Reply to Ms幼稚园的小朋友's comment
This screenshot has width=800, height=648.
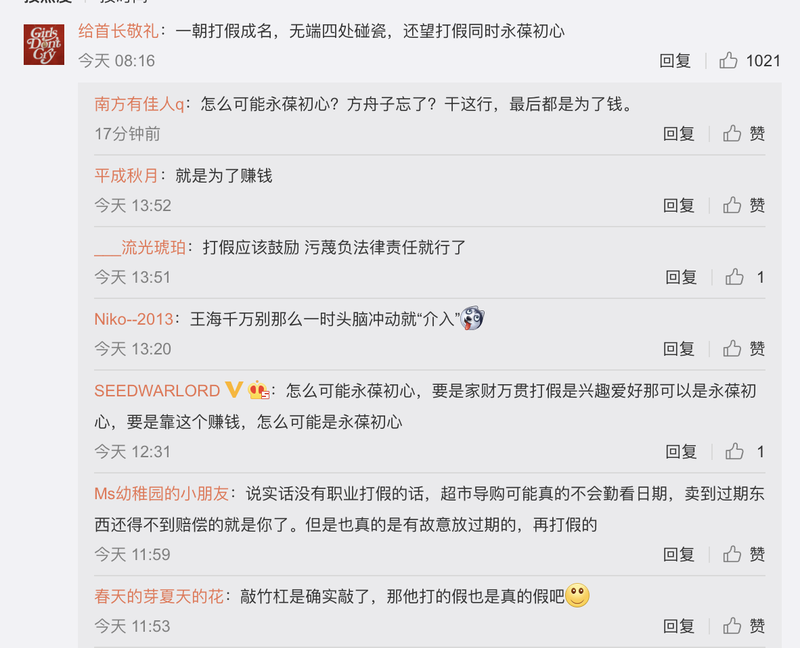[x=678, y=554]
